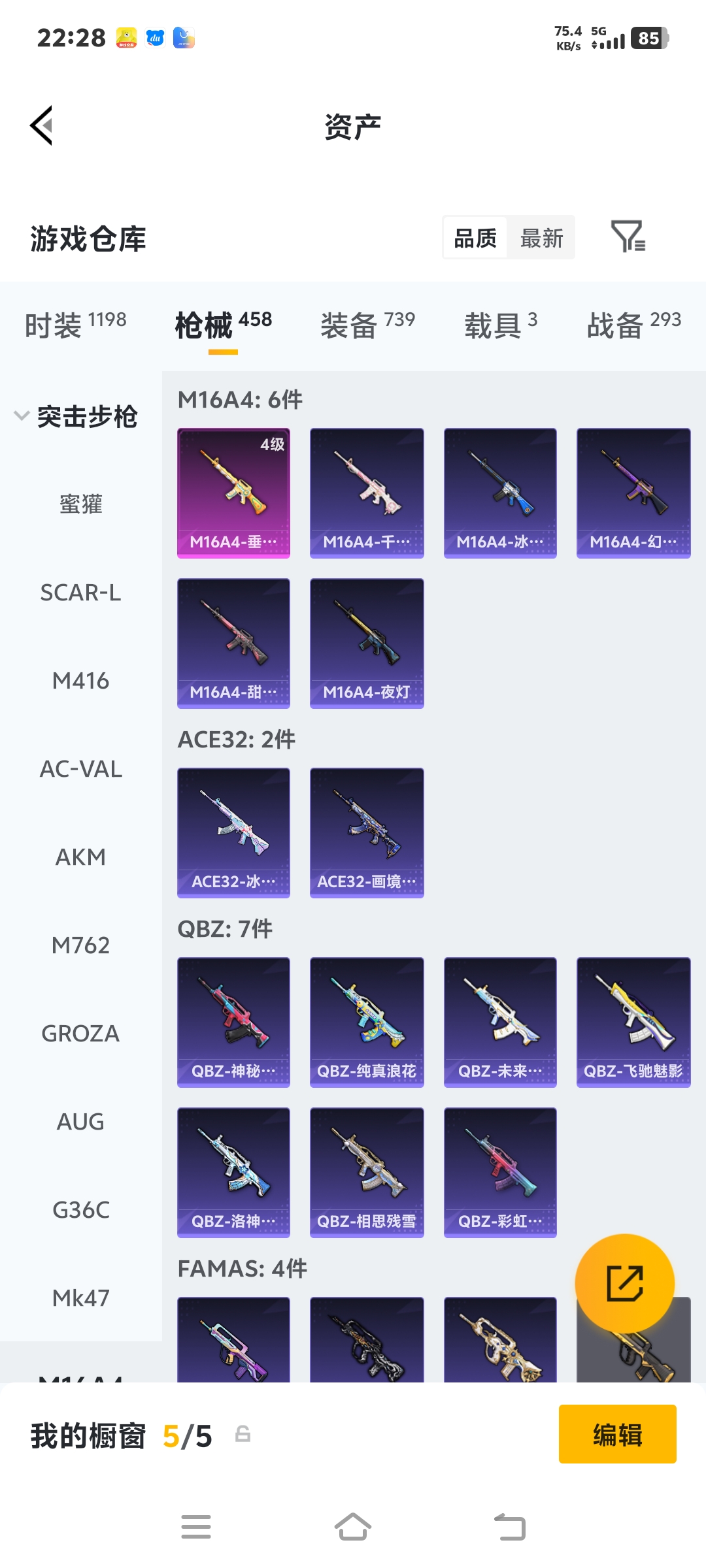Select the 战备 tab
The width and height of the screenshot is (706, 1568).
(x=633, y=324)
